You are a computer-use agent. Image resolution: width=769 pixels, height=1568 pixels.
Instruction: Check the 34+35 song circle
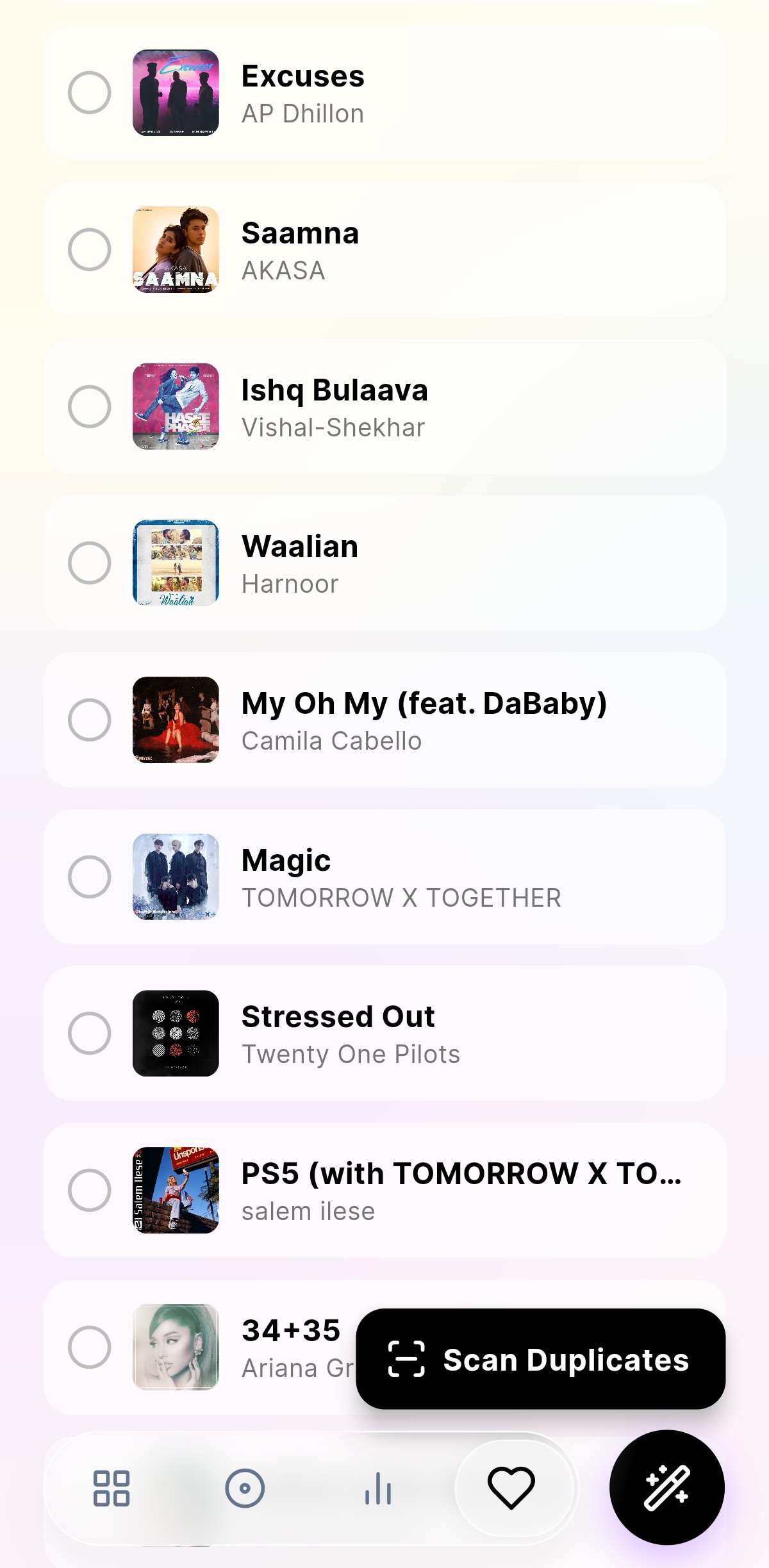coord(90,1347)
